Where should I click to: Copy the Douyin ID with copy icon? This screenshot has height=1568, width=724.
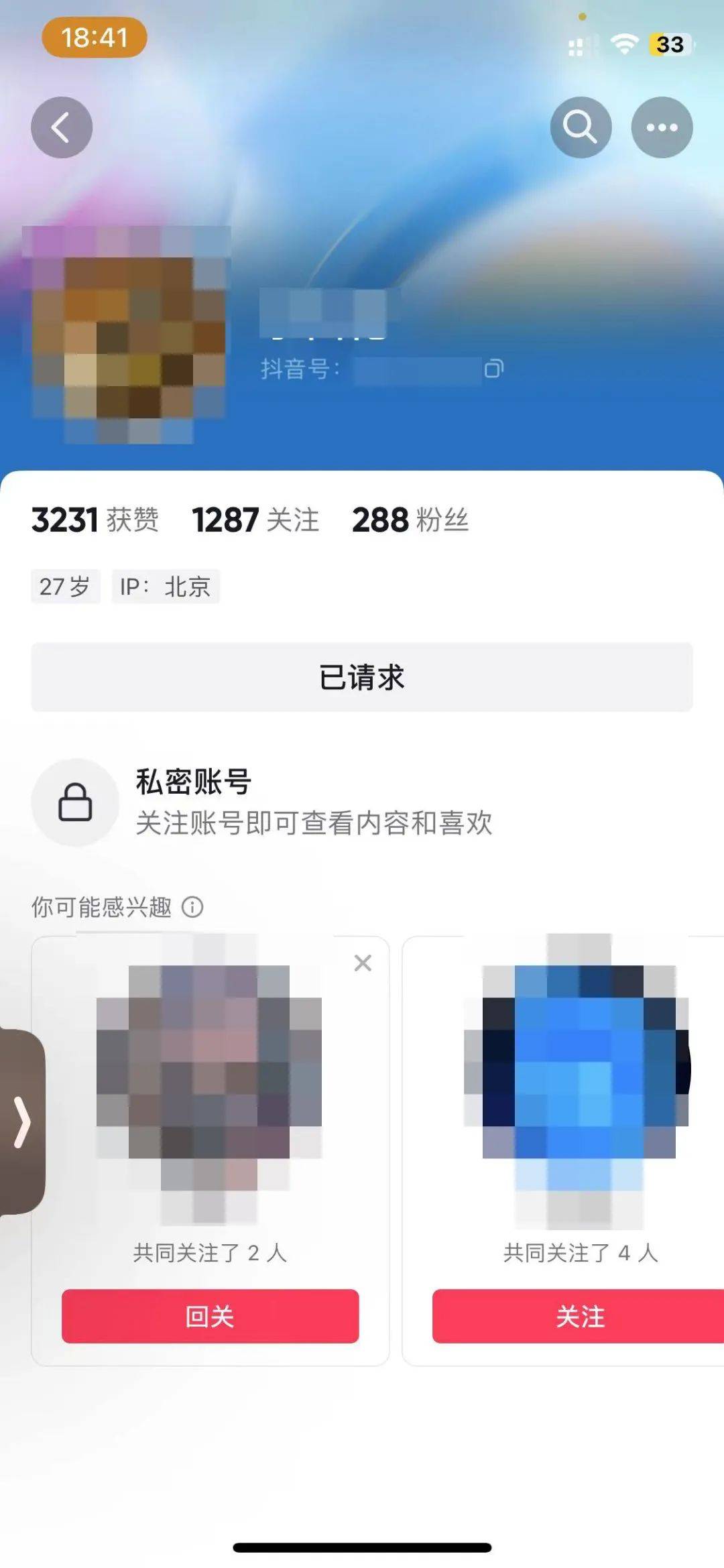point(493,369)
